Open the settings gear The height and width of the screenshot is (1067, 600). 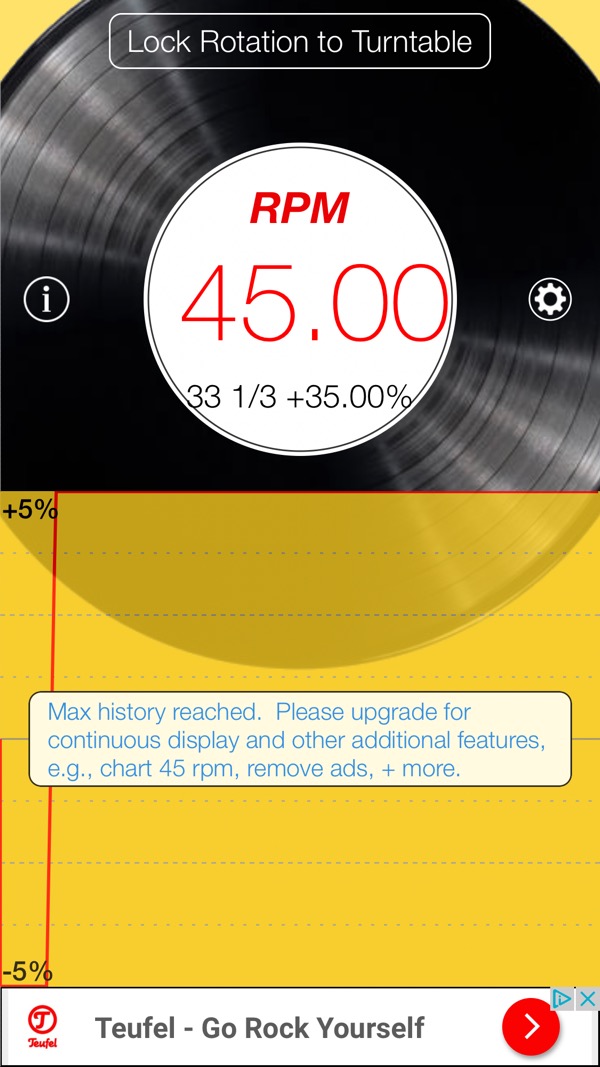pos(550,299)
